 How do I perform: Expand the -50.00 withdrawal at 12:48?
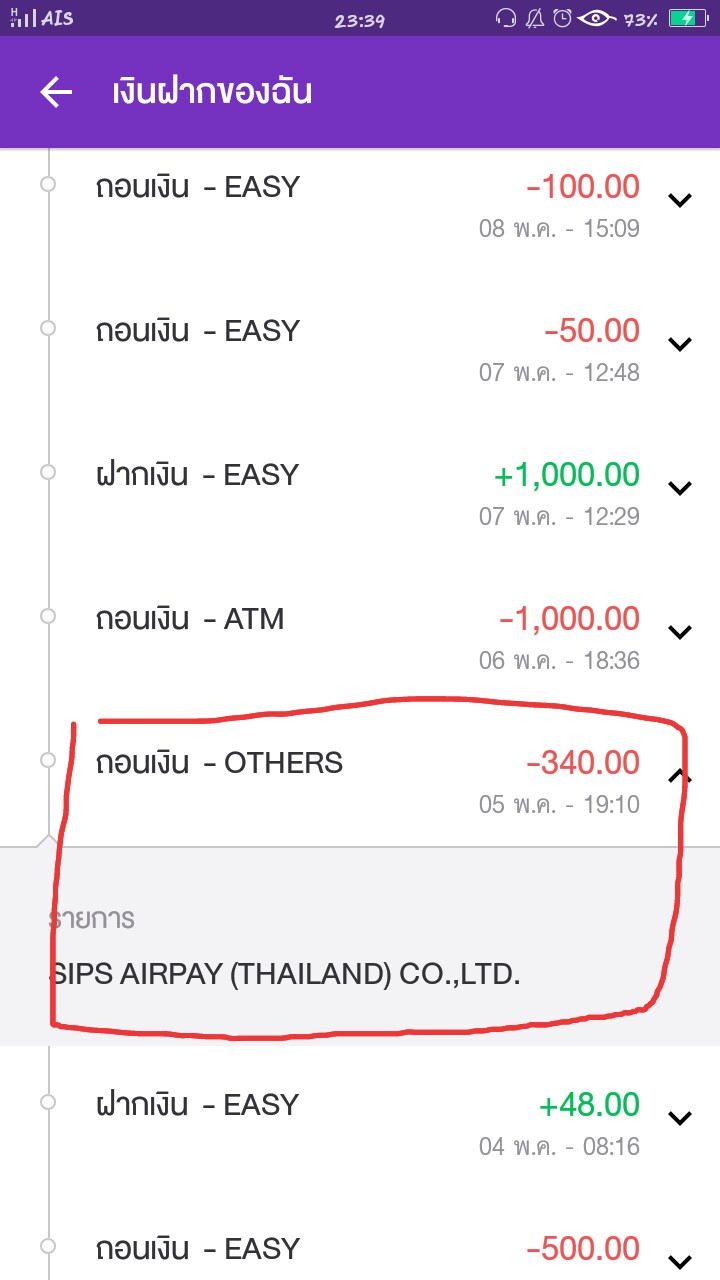click(680, 344)
